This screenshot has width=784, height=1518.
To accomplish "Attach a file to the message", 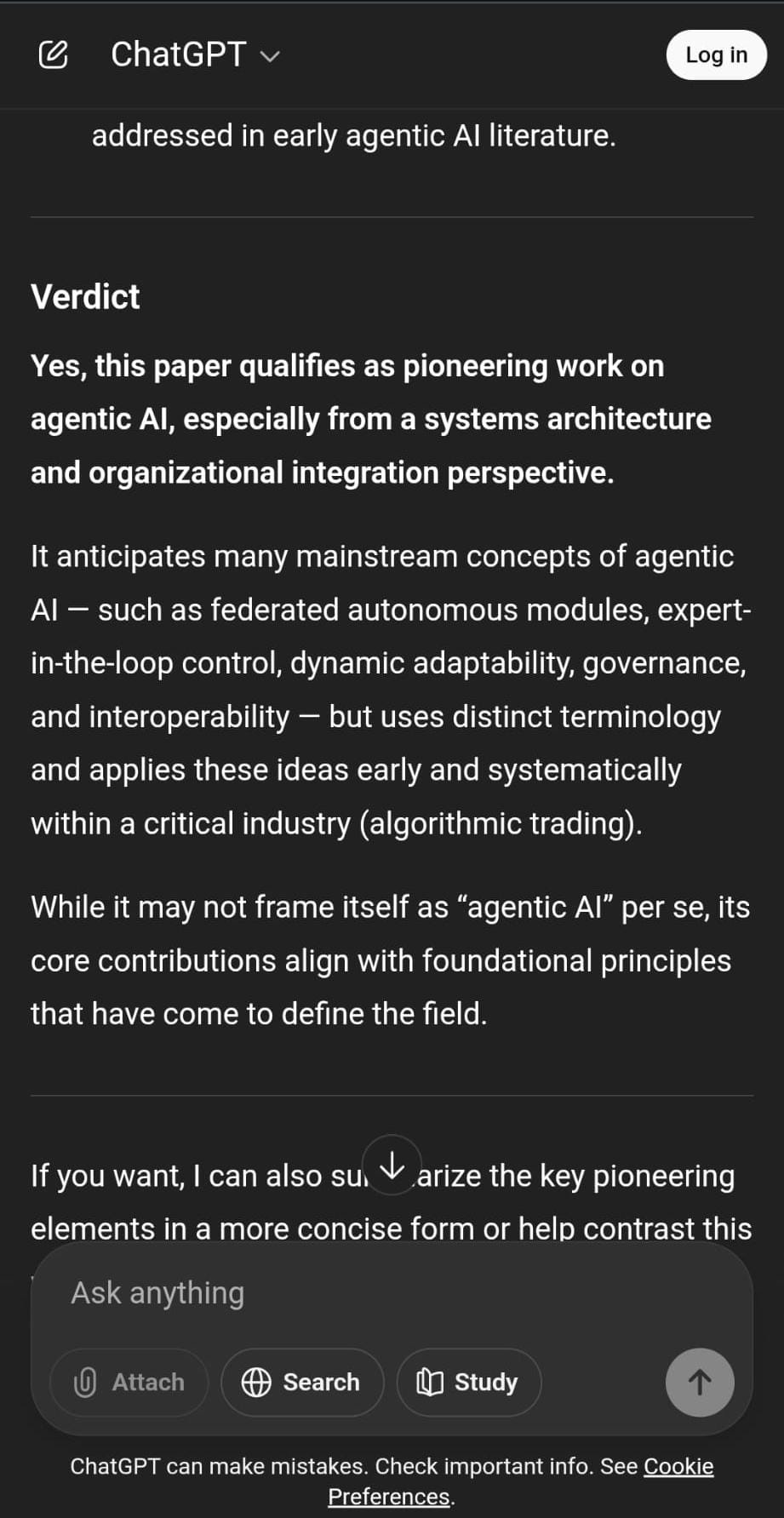I will point(129,1382).
